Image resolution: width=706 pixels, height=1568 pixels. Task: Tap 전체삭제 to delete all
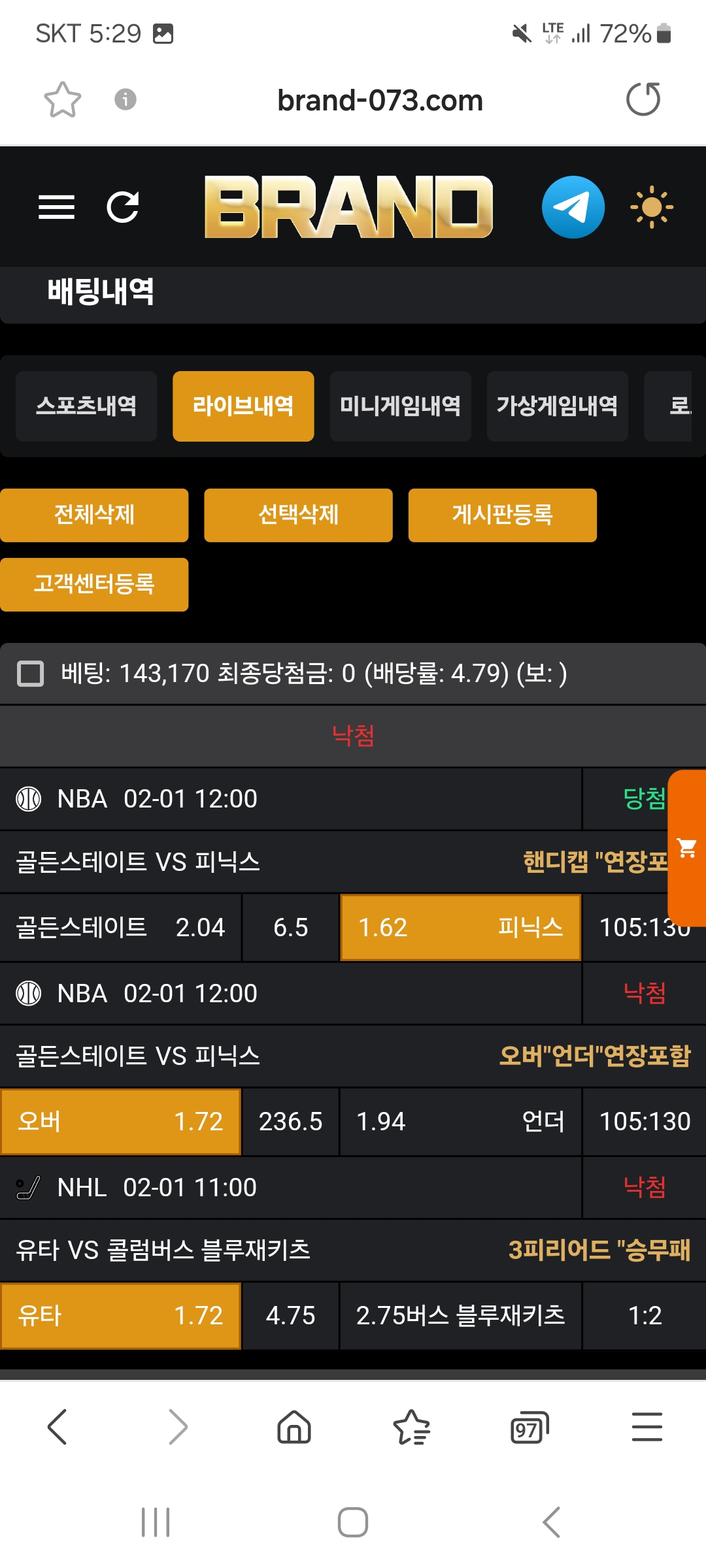coord(94,515)
